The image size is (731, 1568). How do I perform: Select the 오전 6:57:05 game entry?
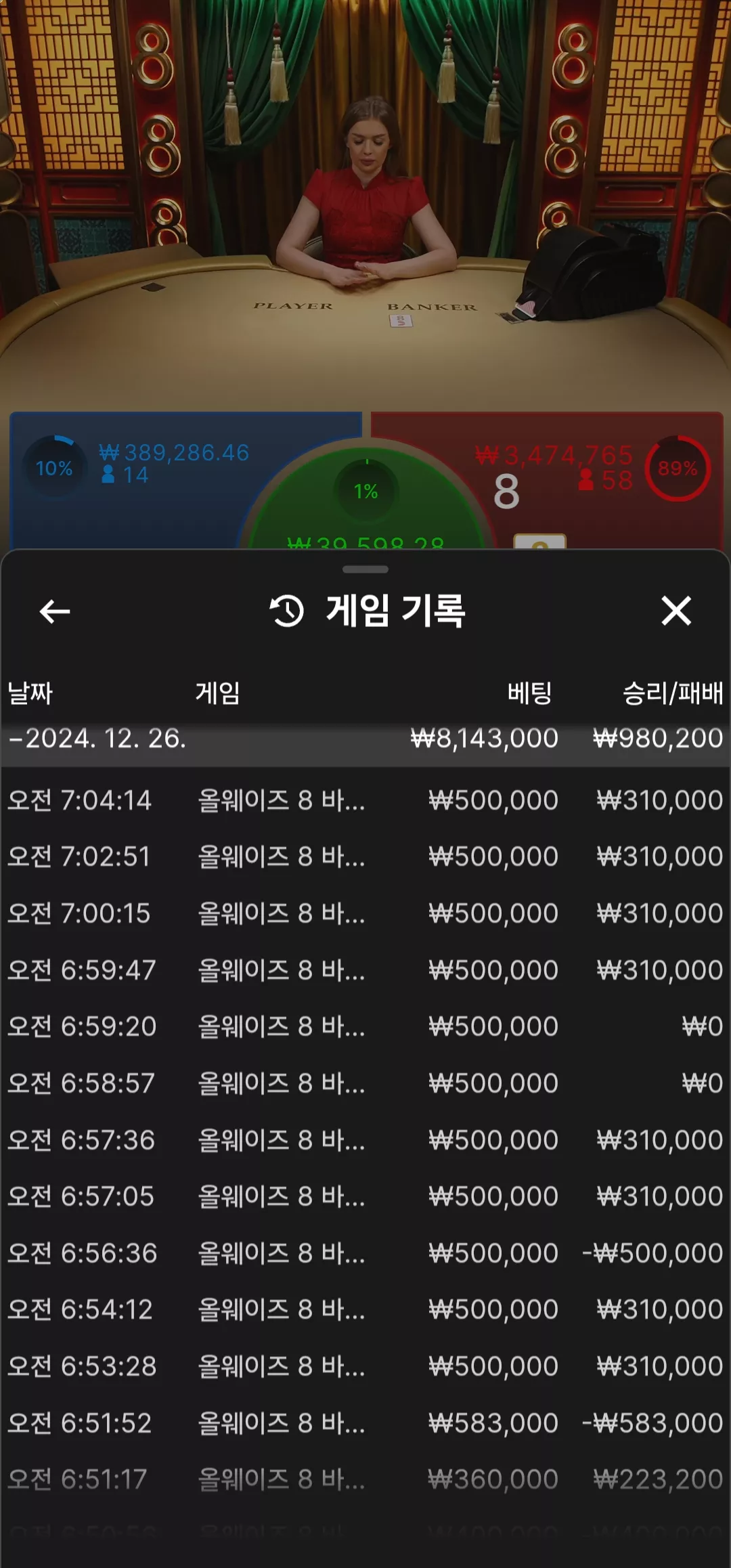pos(365,1197)
